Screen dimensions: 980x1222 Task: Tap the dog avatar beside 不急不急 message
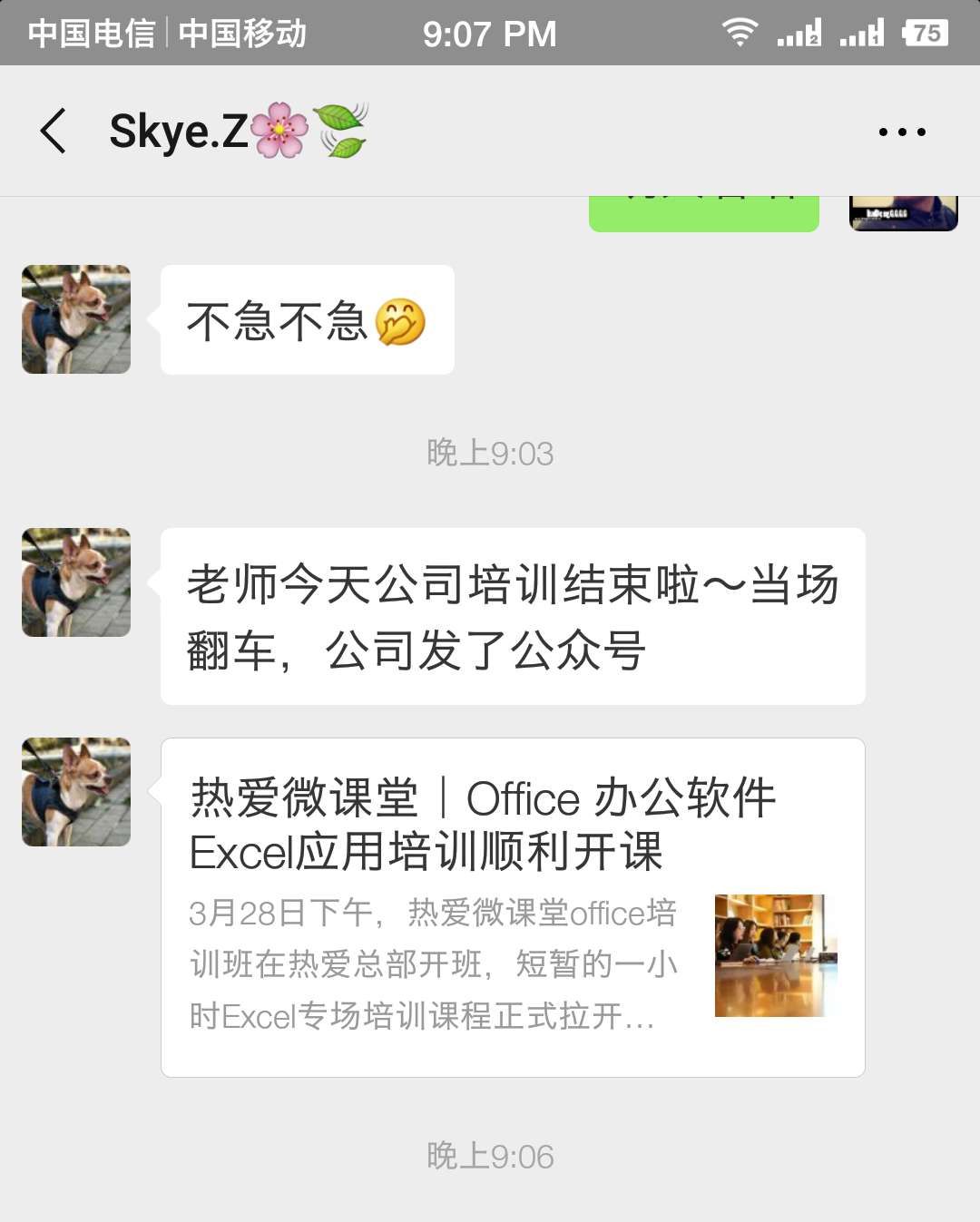(x=75, y=319)
